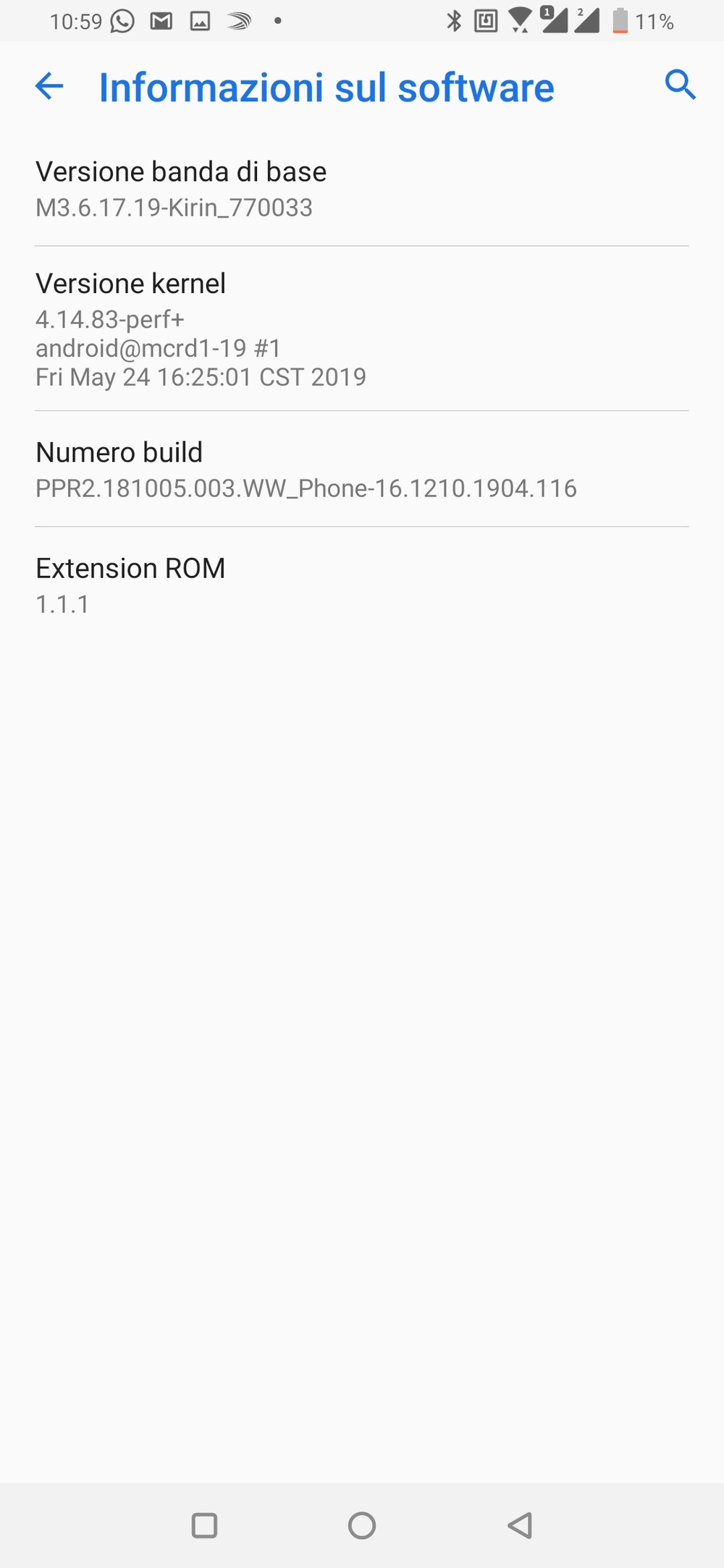Go back from Informazioni sul software
This screenshot has width=724, height=1568.
click(x=49, y=87)
